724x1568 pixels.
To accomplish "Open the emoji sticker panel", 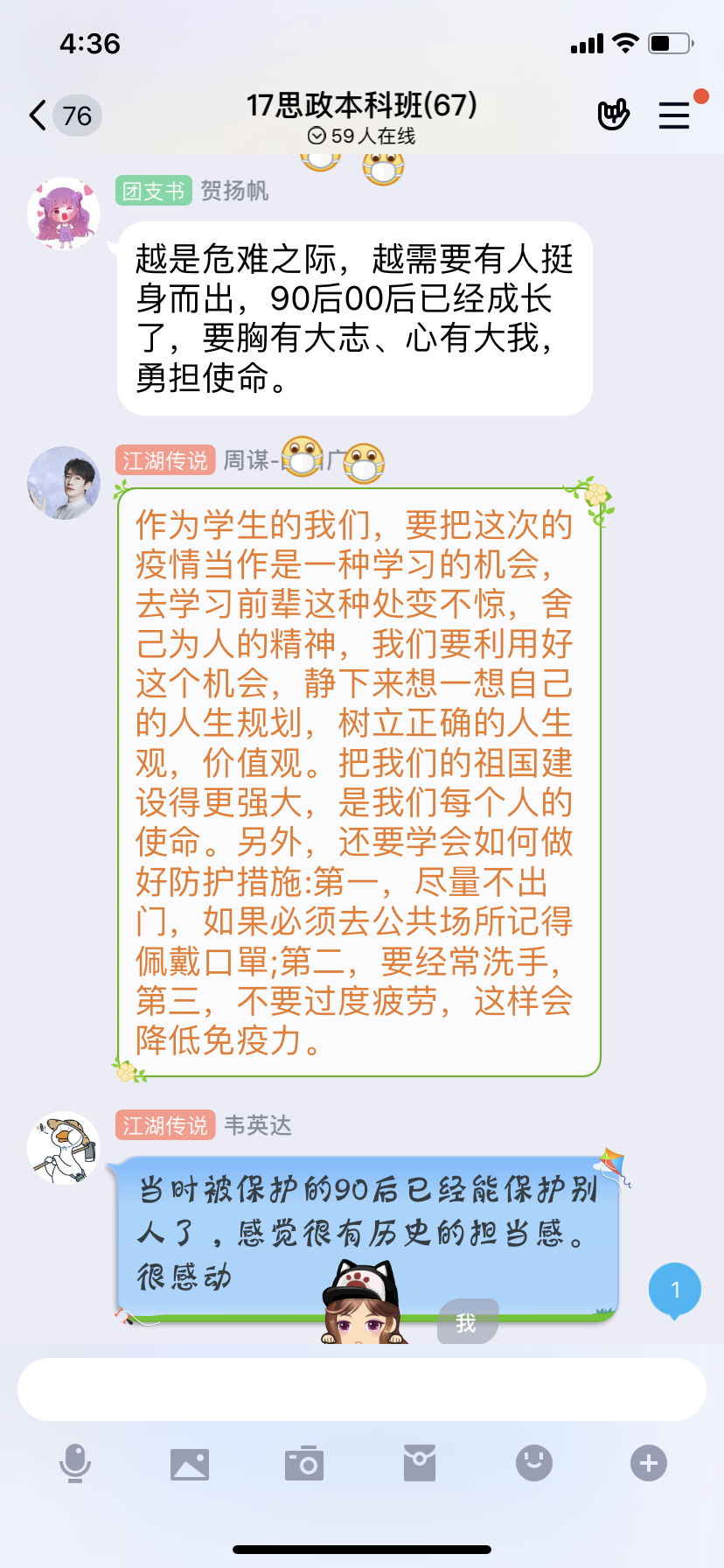I will (534, 1463).
